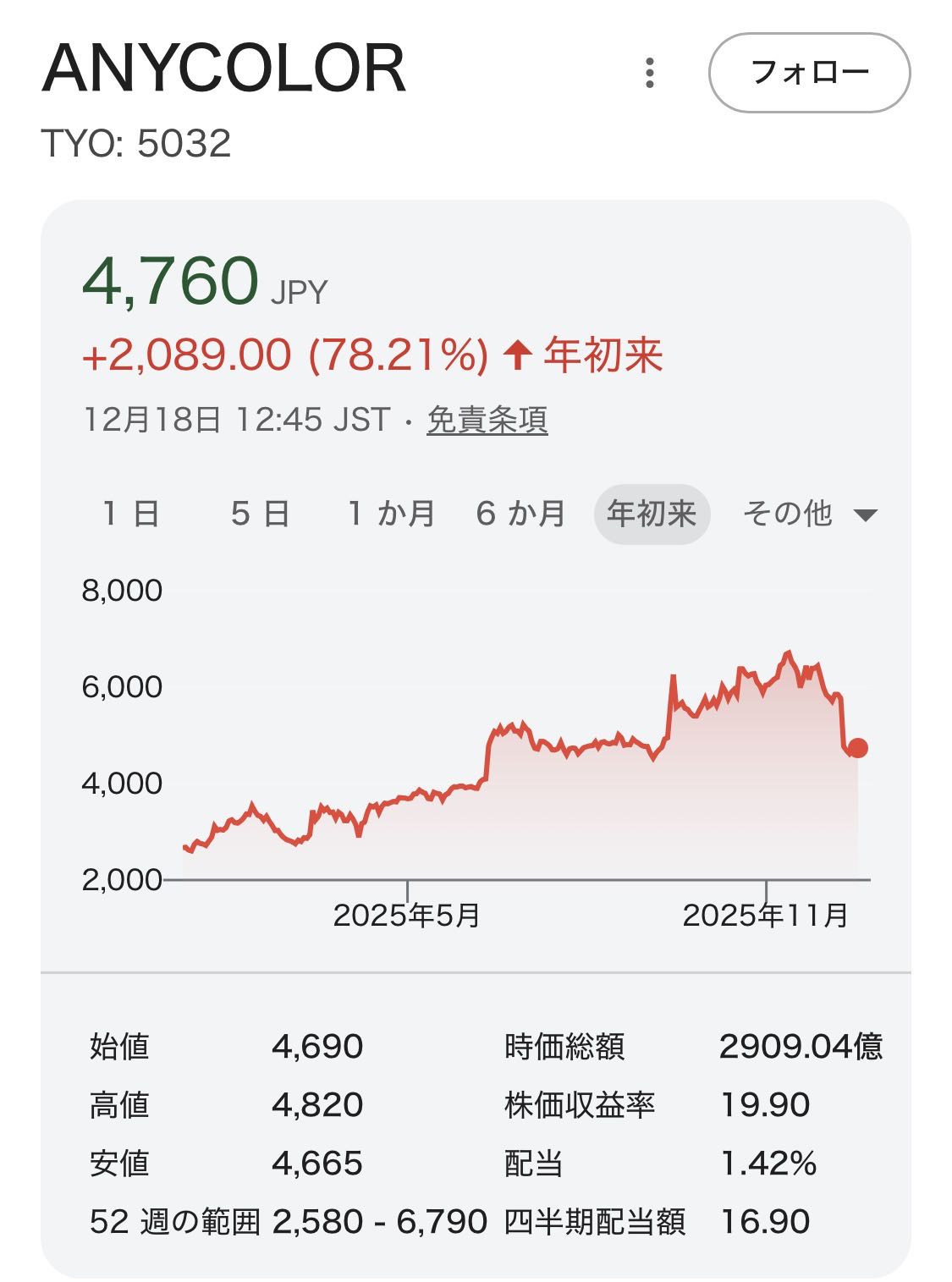View the 6 か月 chart period
The image size is (952, 1282).
[520, 514]
